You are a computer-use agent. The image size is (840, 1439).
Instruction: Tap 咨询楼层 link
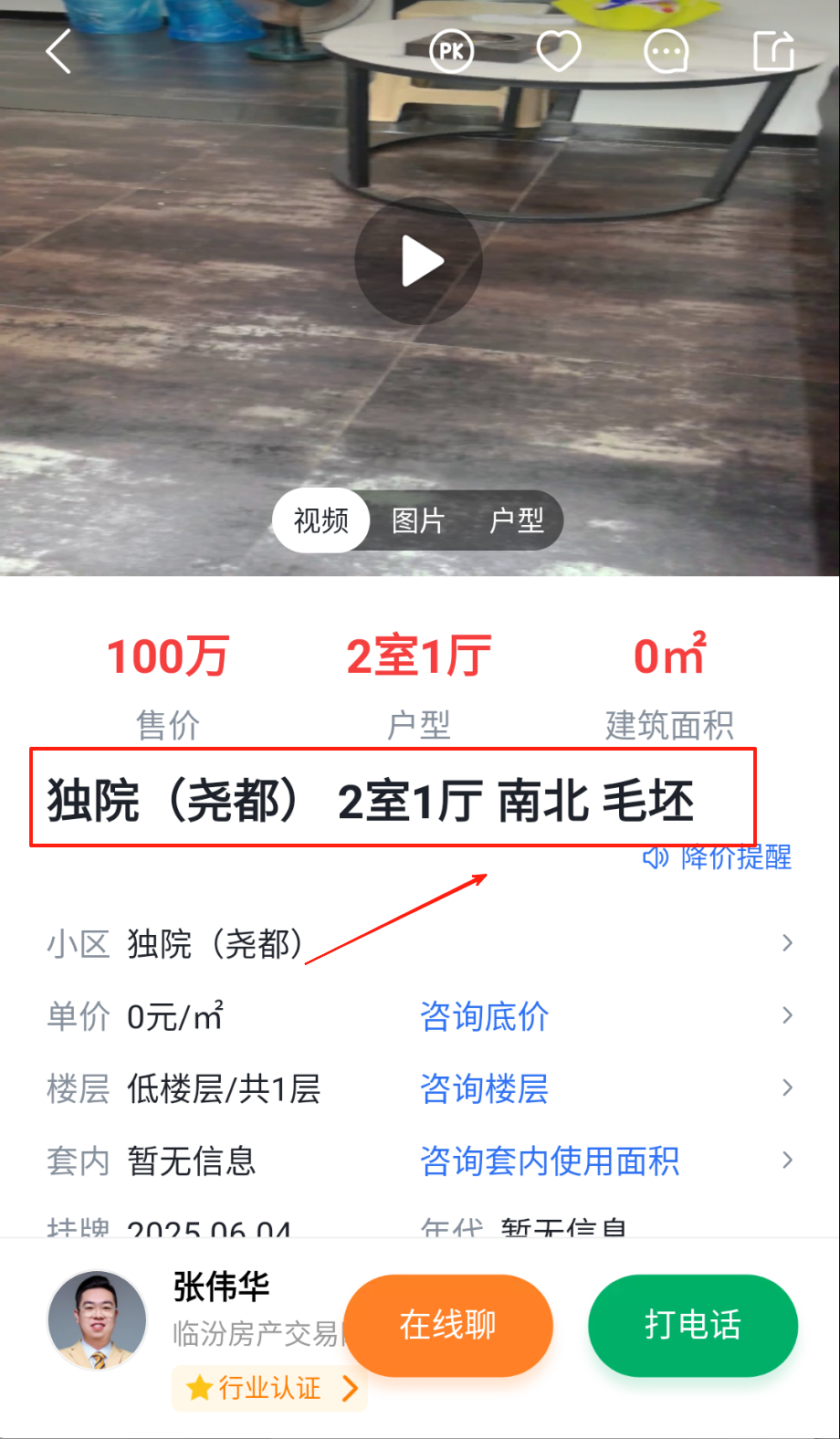(x=484, y=1088)
